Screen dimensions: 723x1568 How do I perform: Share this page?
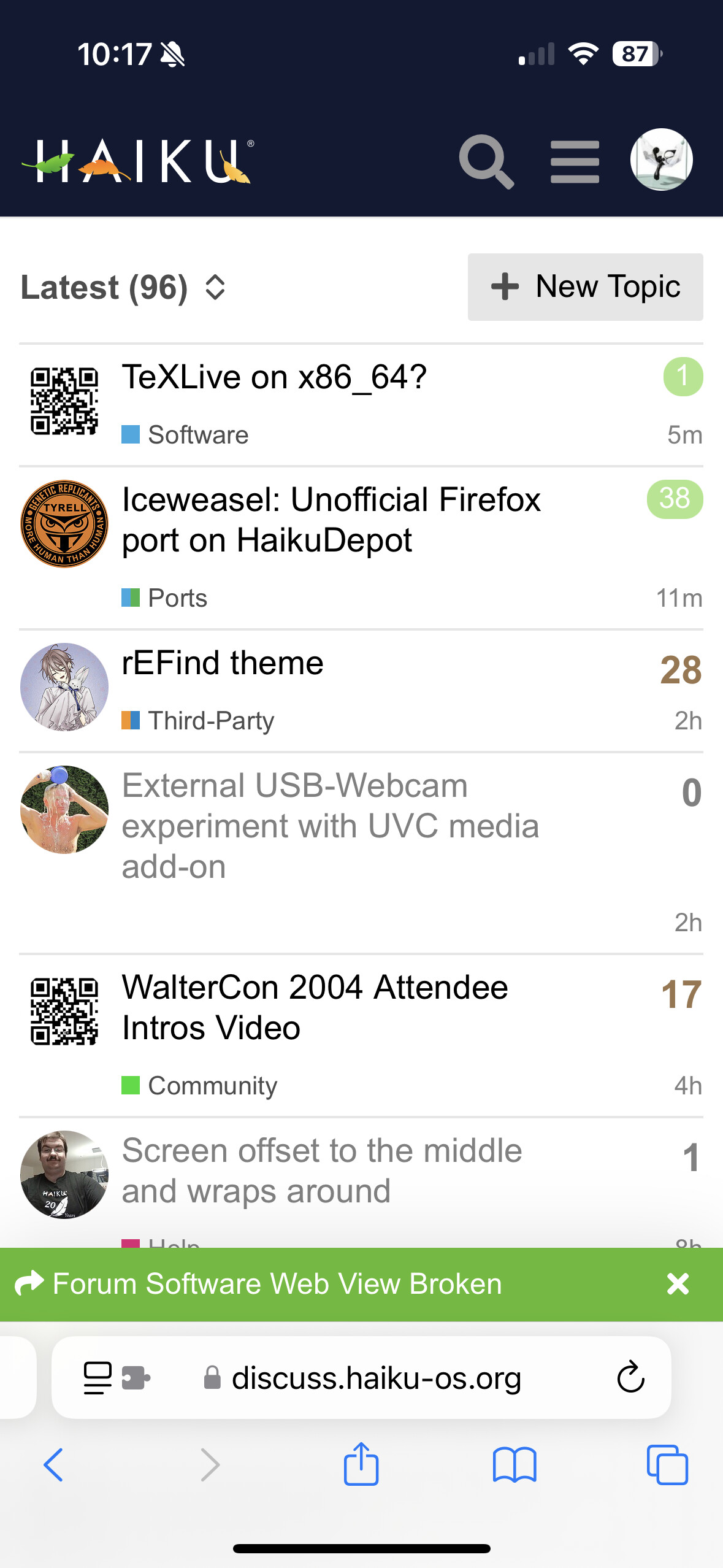pyautogui.click(x=361, y=1463)
